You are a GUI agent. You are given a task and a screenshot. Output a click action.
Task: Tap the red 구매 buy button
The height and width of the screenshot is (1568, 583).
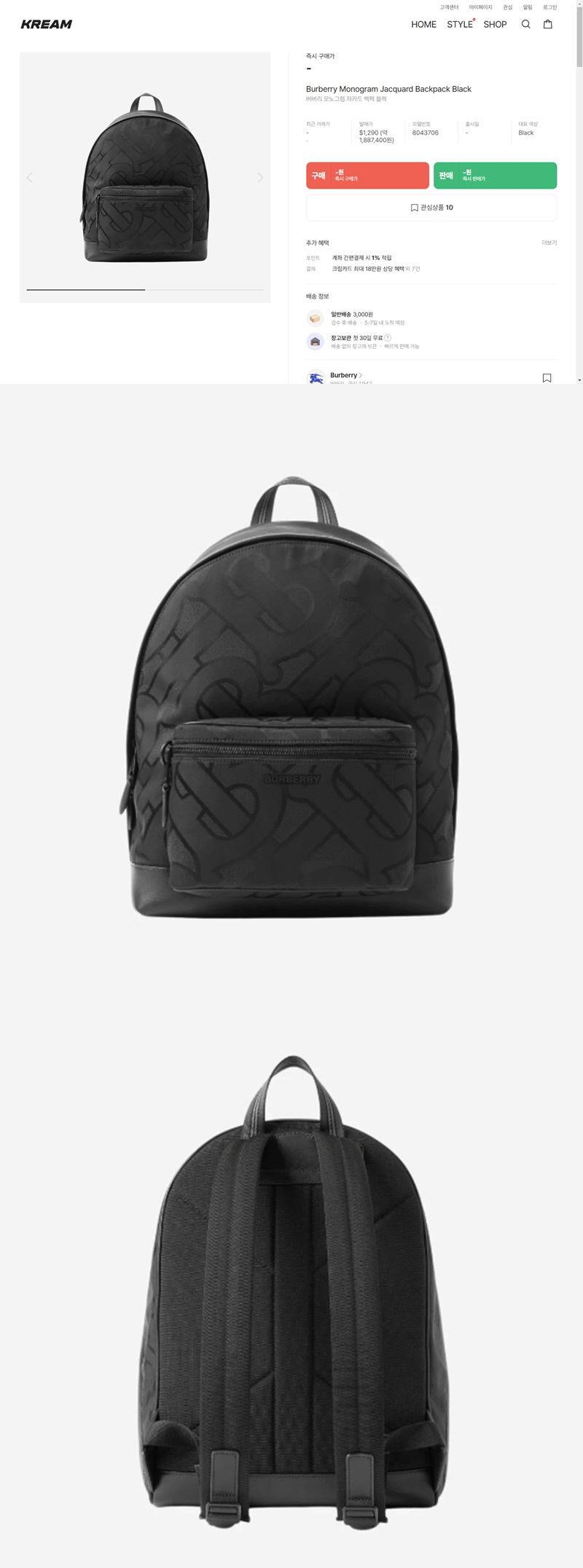pos(367,176)
